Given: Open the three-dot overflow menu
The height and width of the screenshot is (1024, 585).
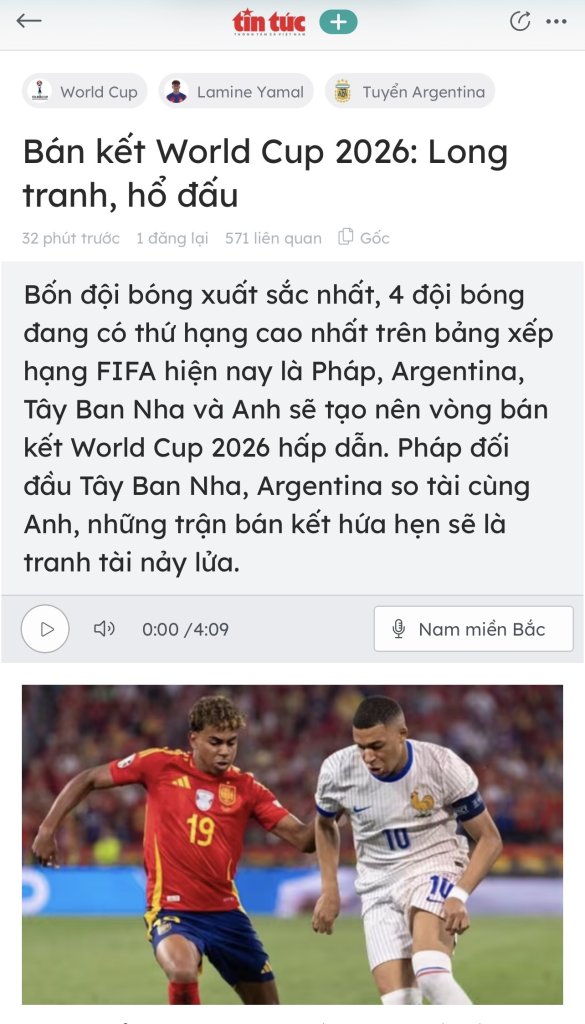Looking at the screenshot, I should click(x=556, y=22).
